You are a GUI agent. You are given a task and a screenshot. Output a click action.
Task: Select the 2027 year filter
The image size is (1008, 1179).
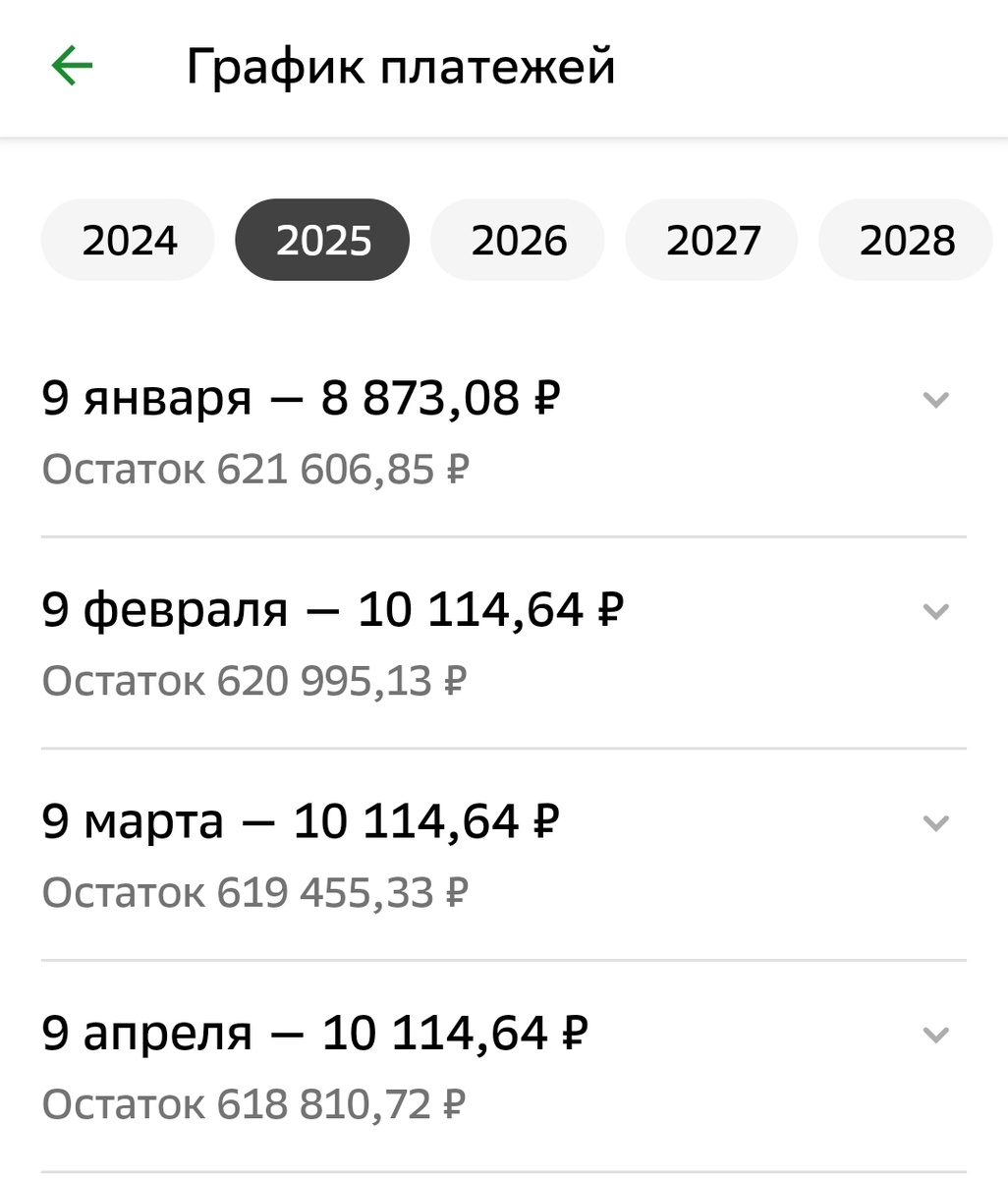coord(711,239)
